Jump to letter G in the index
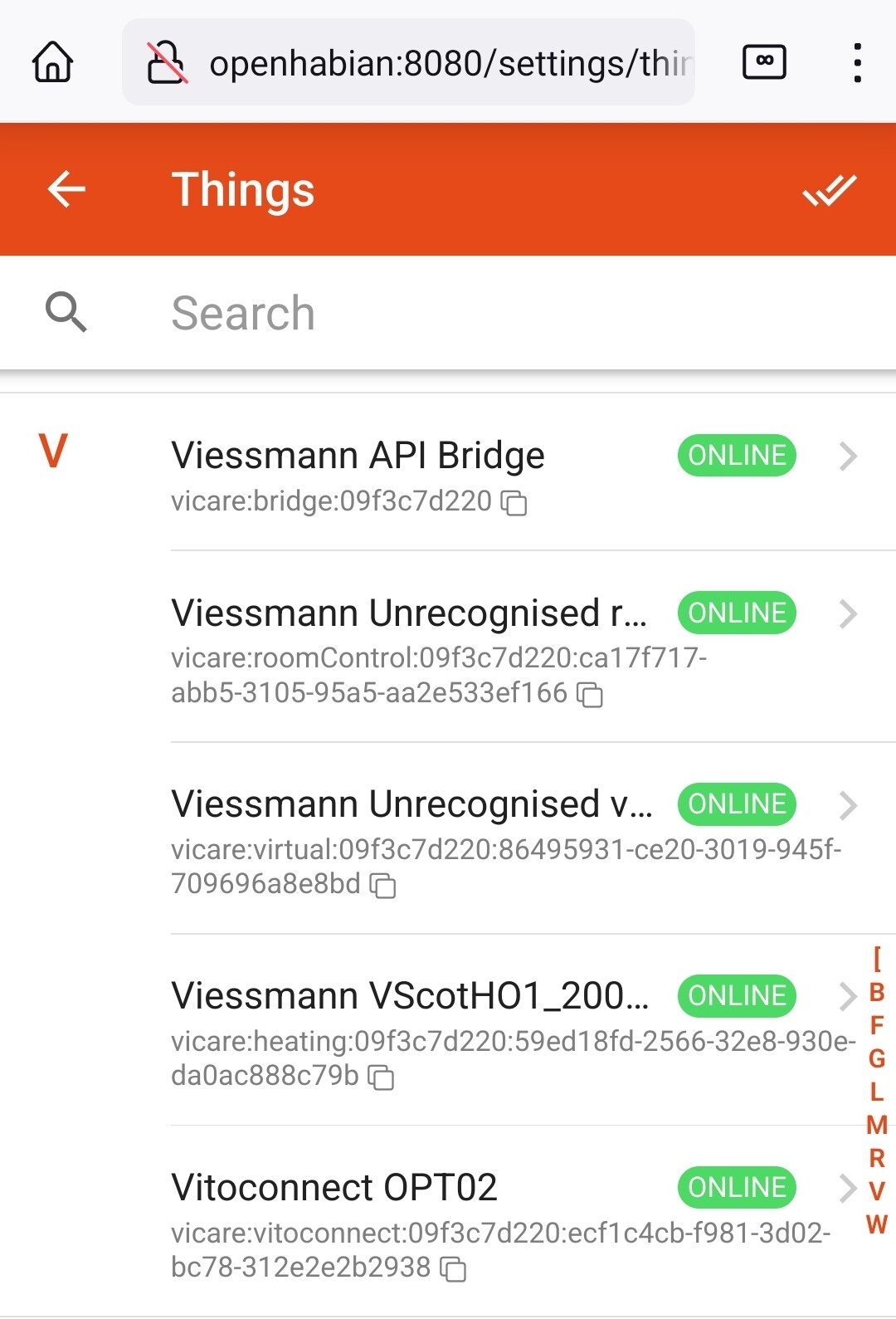The width and height of the screenshot is (896, 1319). tap(877, 1058)
